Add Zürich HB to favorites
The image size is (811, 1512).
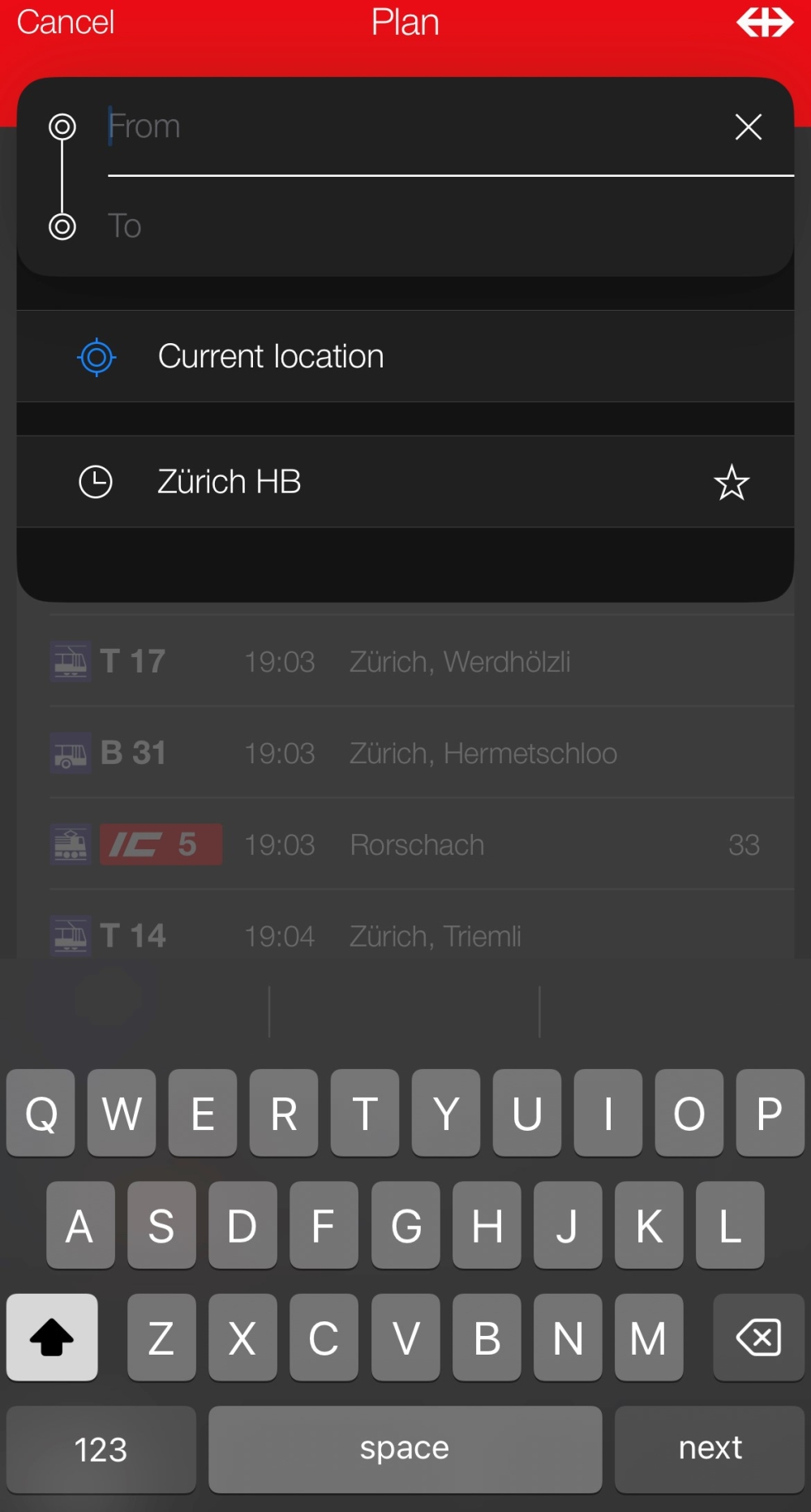coord(731,483)
